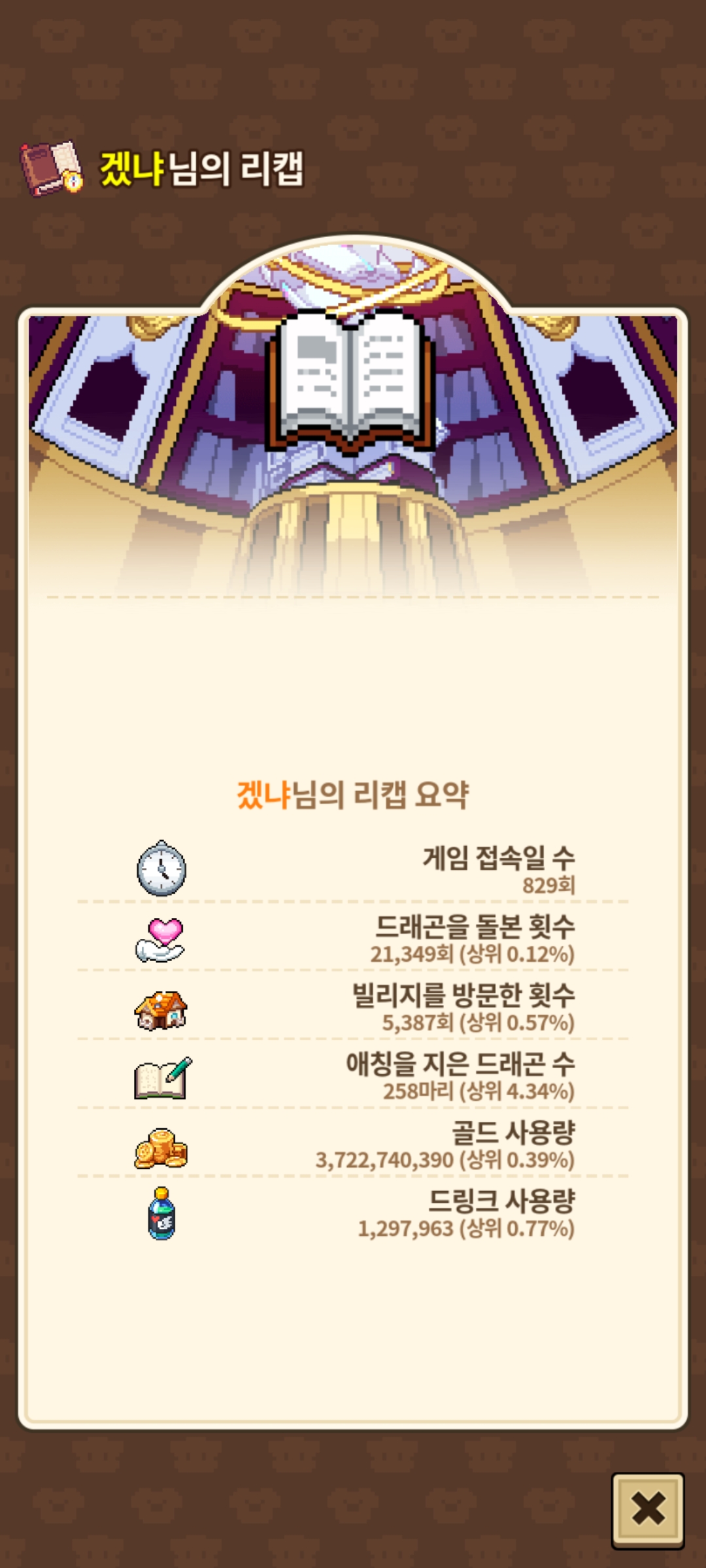Close the recap screen with the X button
This screenshot has height=1568, width=706.
tap(647, 1509)
